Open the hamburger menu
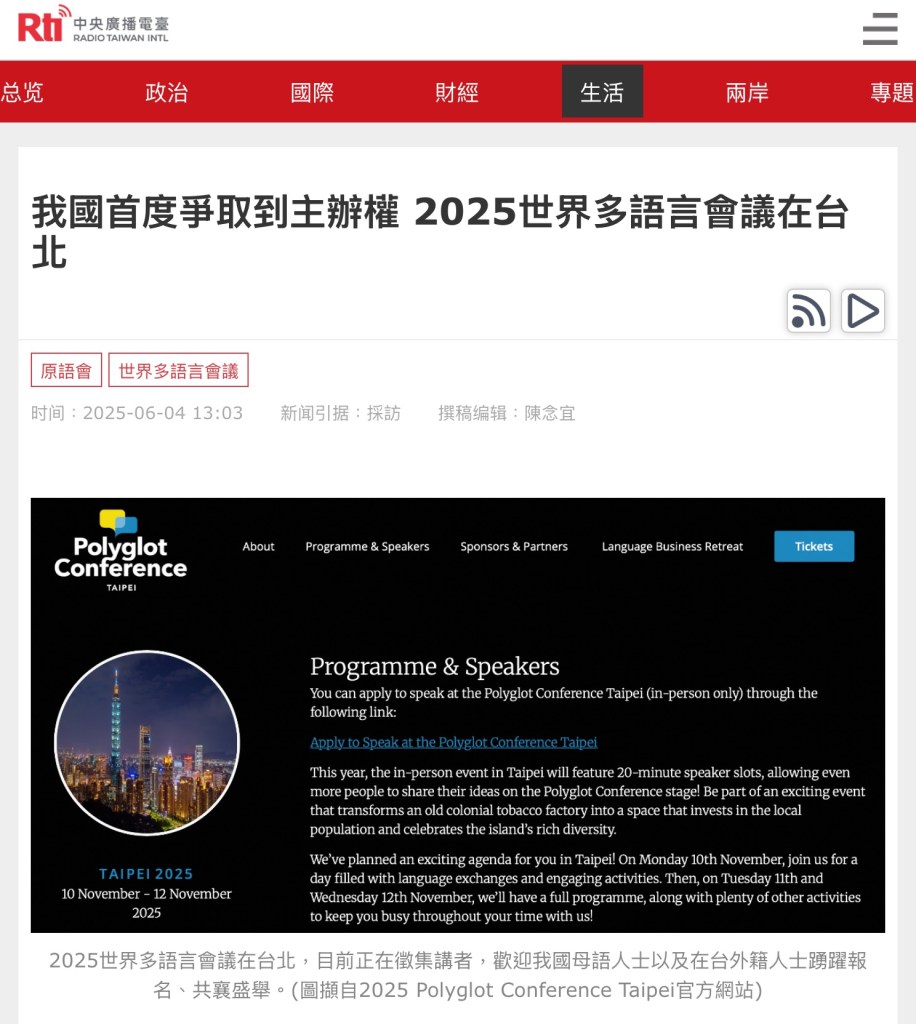This screenshot has width=916, height=1024. 879,29
